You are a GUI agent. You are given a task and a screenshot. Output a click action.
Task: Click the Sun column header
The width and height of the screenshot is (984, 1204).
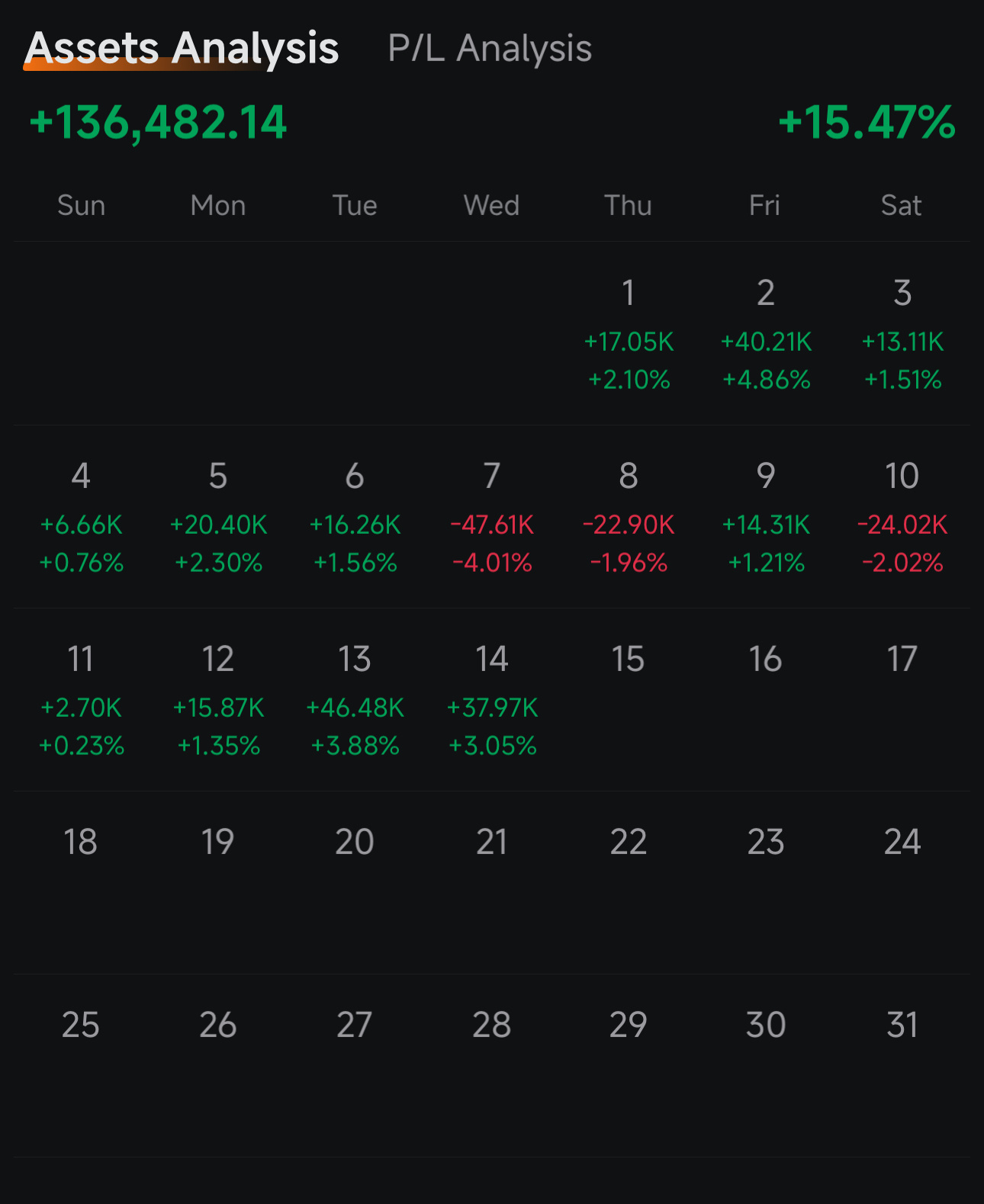click(x=80, y=204)
